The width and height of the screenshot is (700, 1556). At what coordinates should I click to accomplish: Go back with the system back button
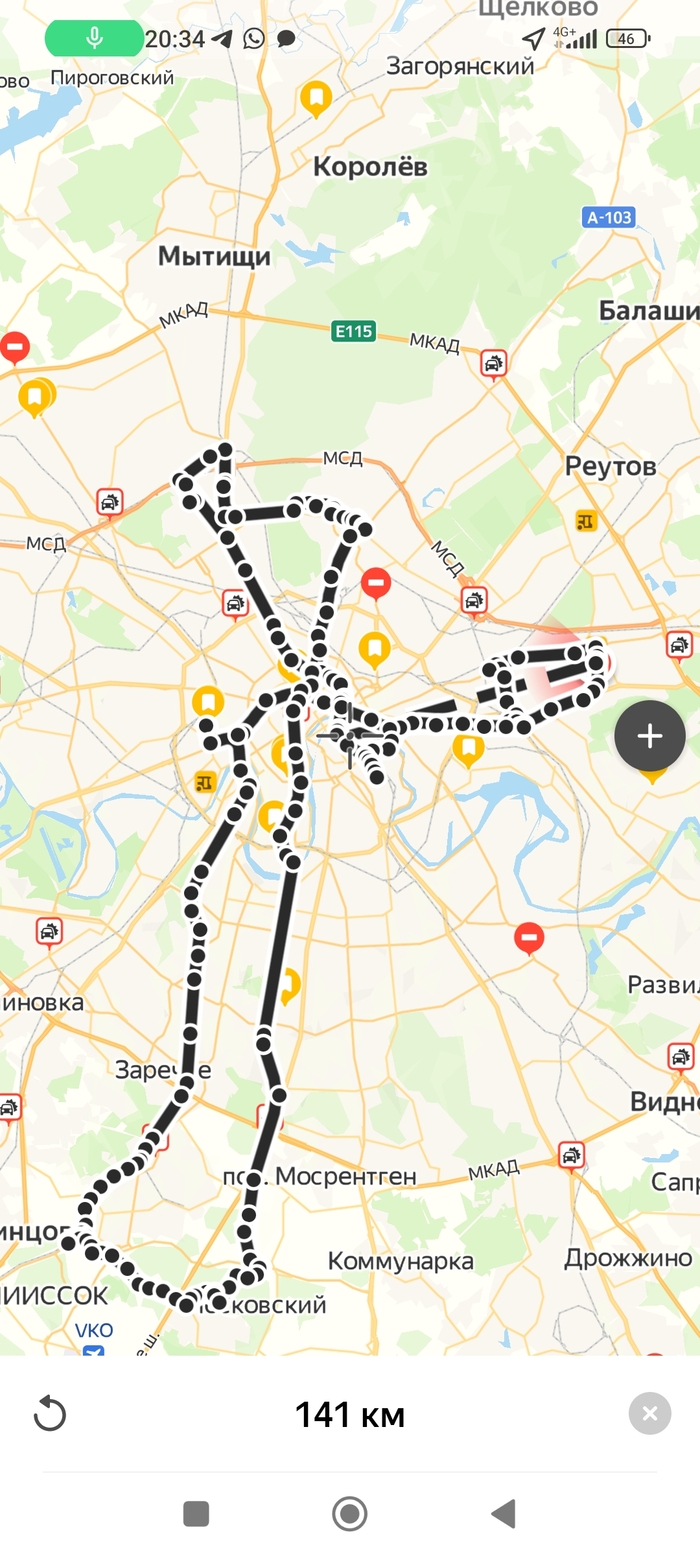coord(503,1513)
